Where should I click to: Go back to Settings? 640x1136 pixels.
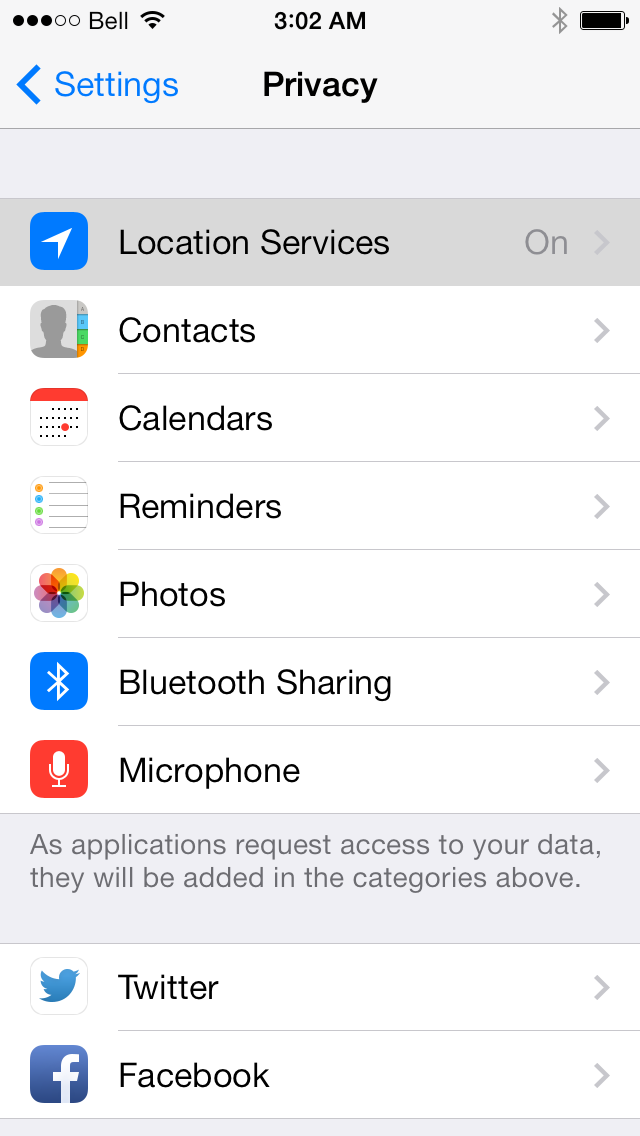pos(98,85)
